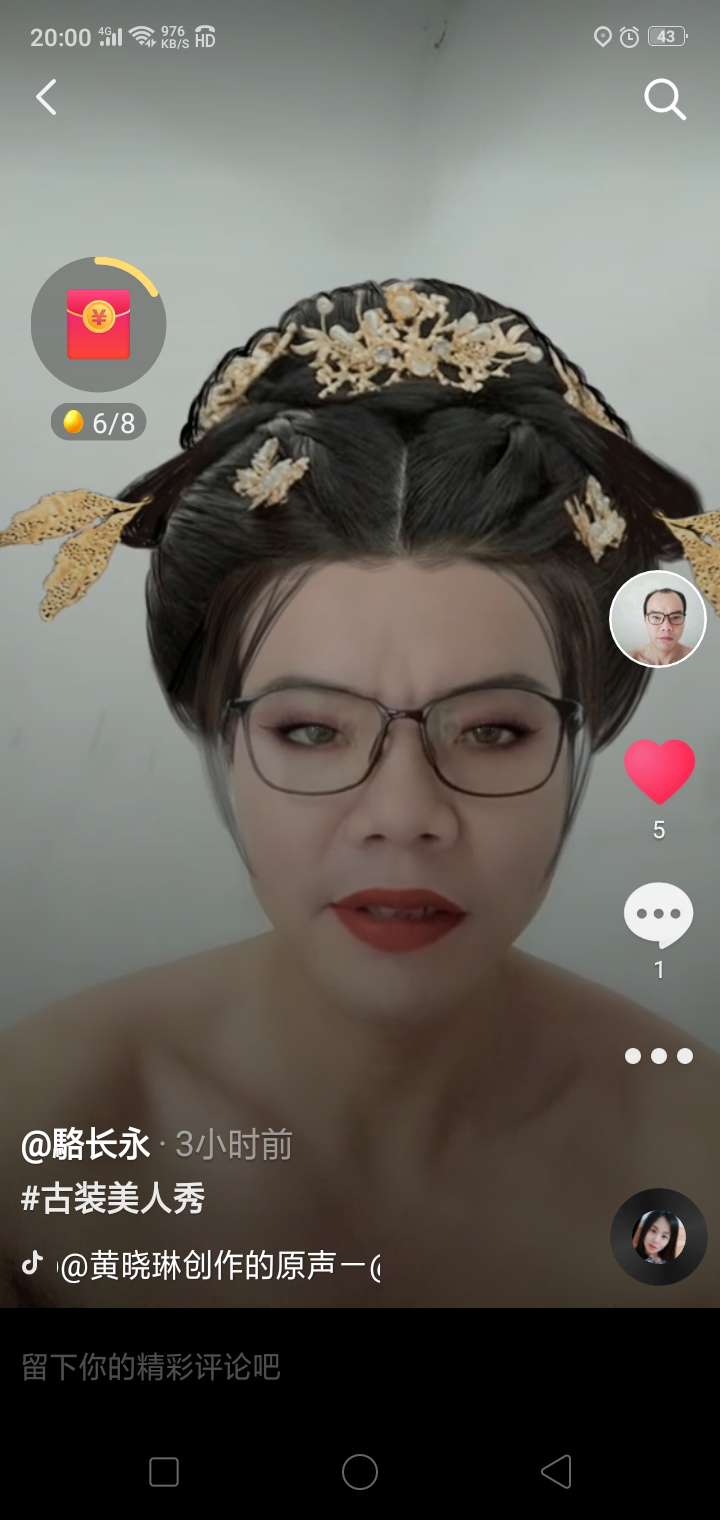Open the red envelope reward widget

click(x=98, y=325)
